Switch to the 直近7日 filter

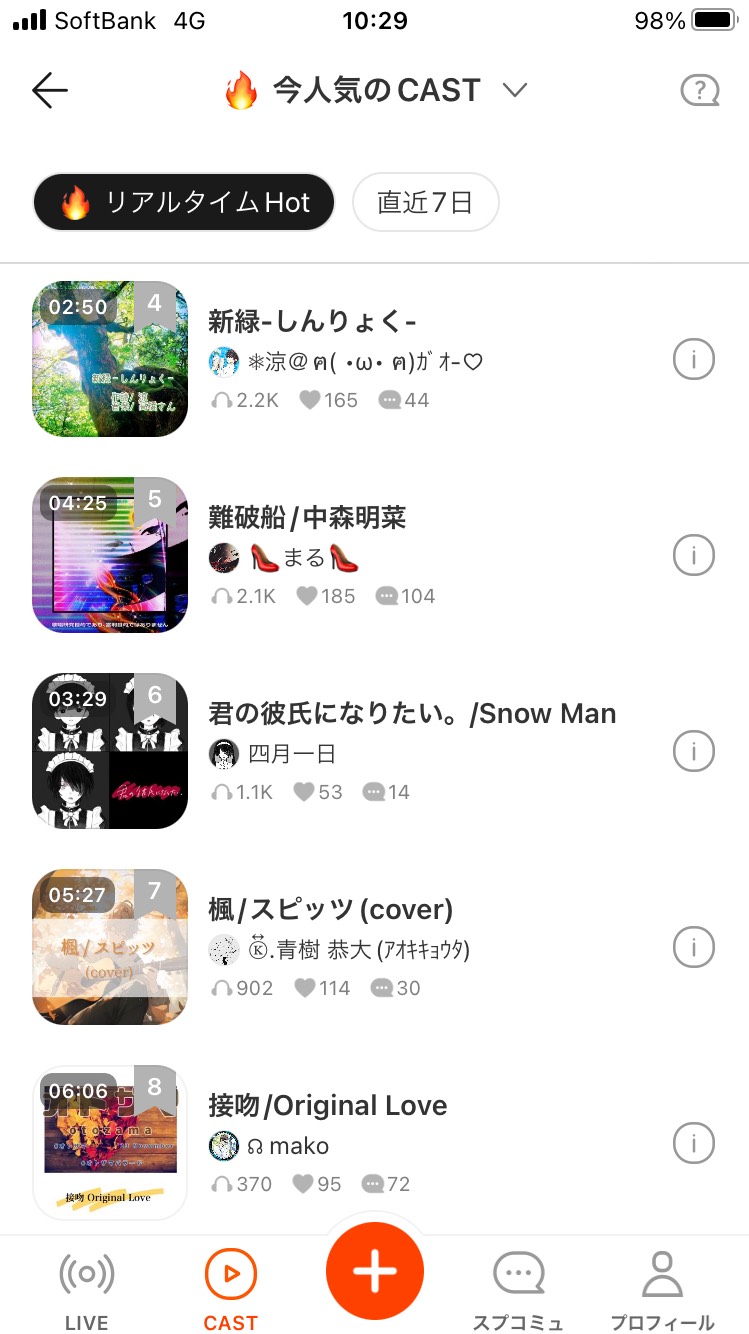425,203
